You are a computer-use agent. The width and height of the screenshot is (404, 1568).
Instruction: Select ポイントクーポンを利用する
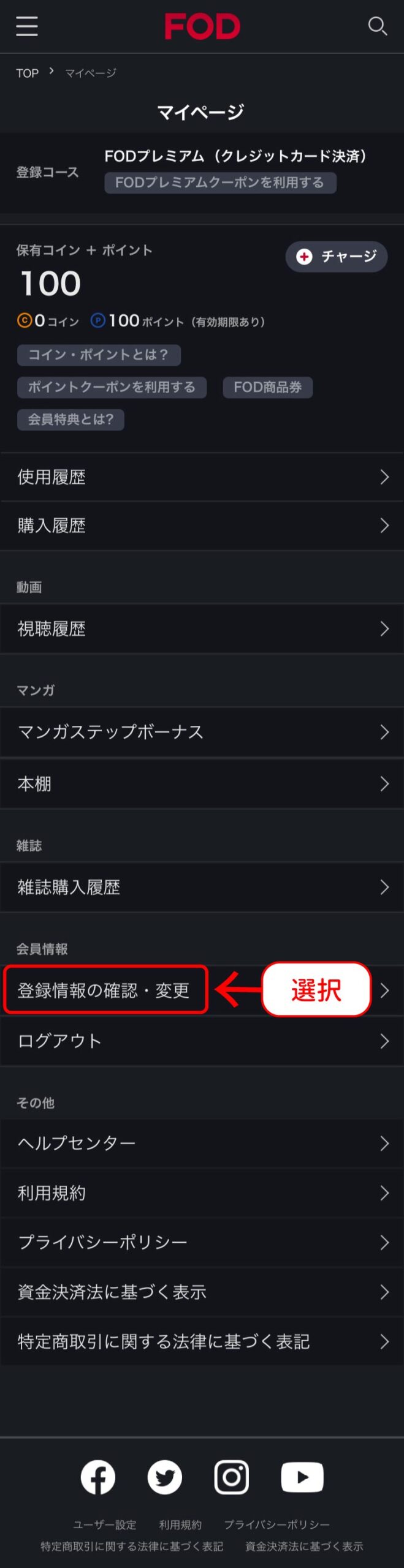tap(112, 387)
